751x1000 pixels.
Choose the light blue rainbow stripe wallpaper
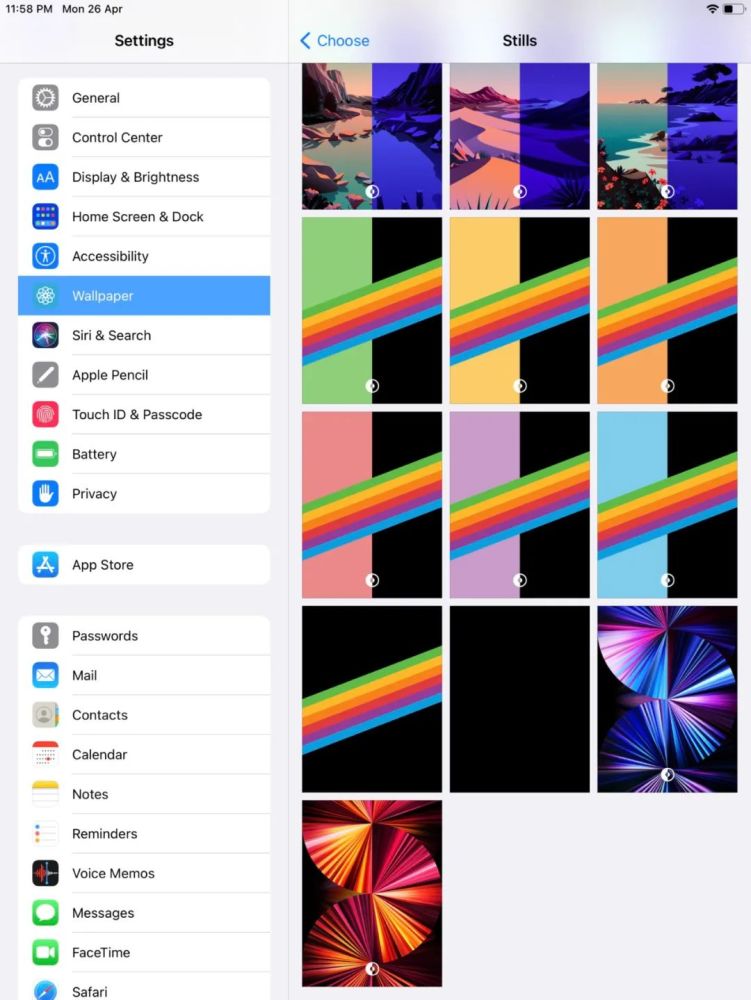667,504
